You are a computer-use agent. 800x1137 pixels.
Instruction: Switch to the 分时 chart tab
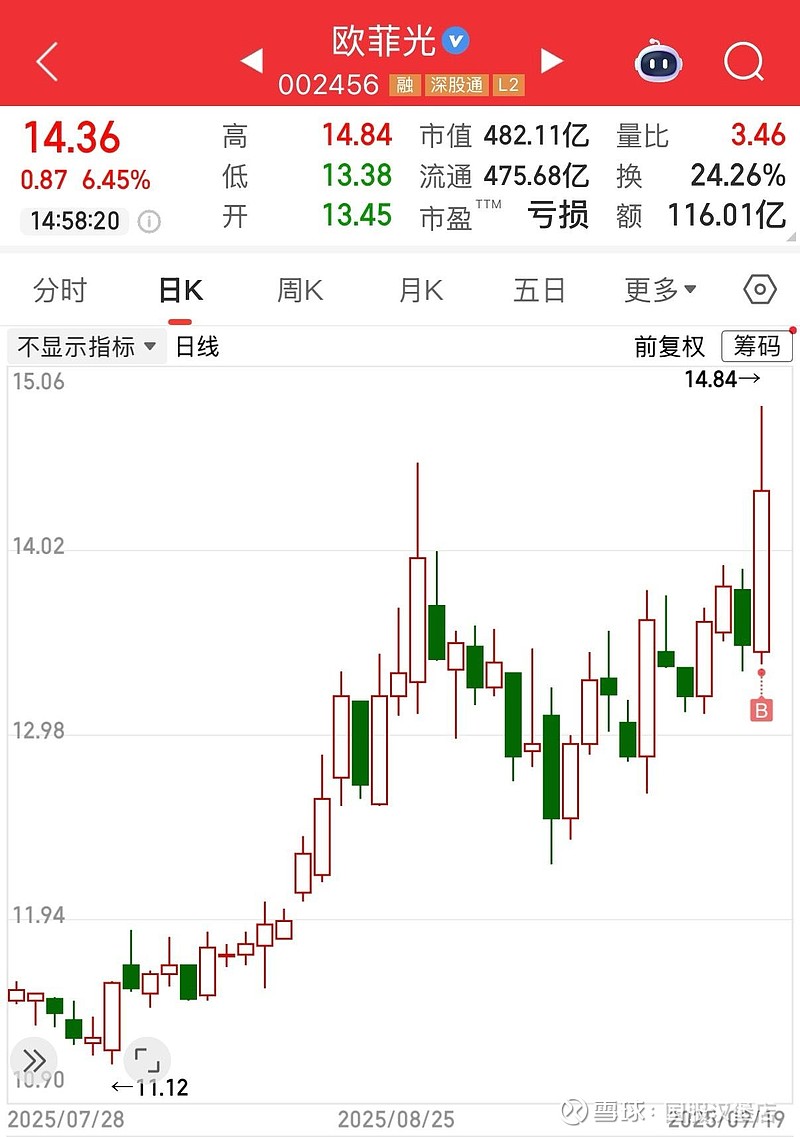[x=60, y=291]
